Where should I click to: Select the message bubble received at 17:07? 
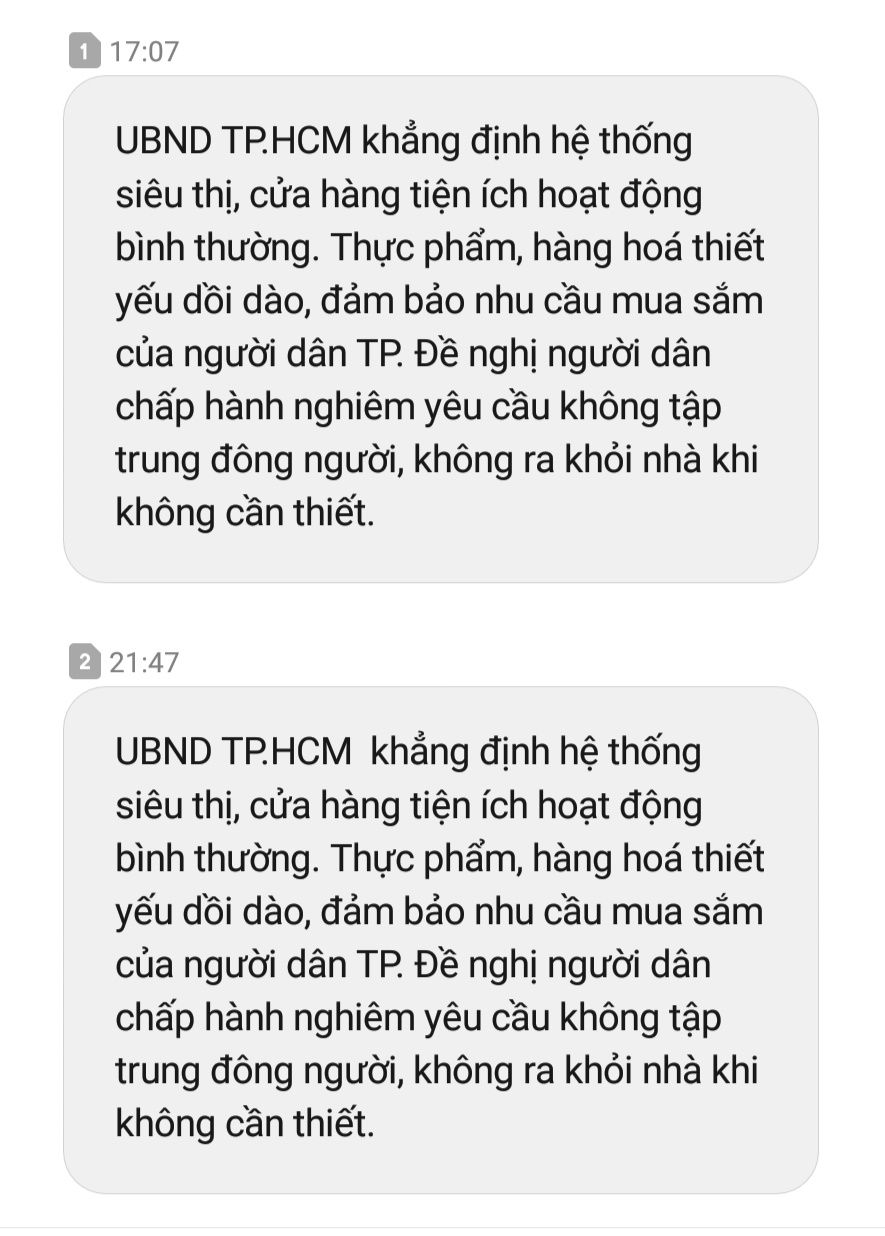440,329
